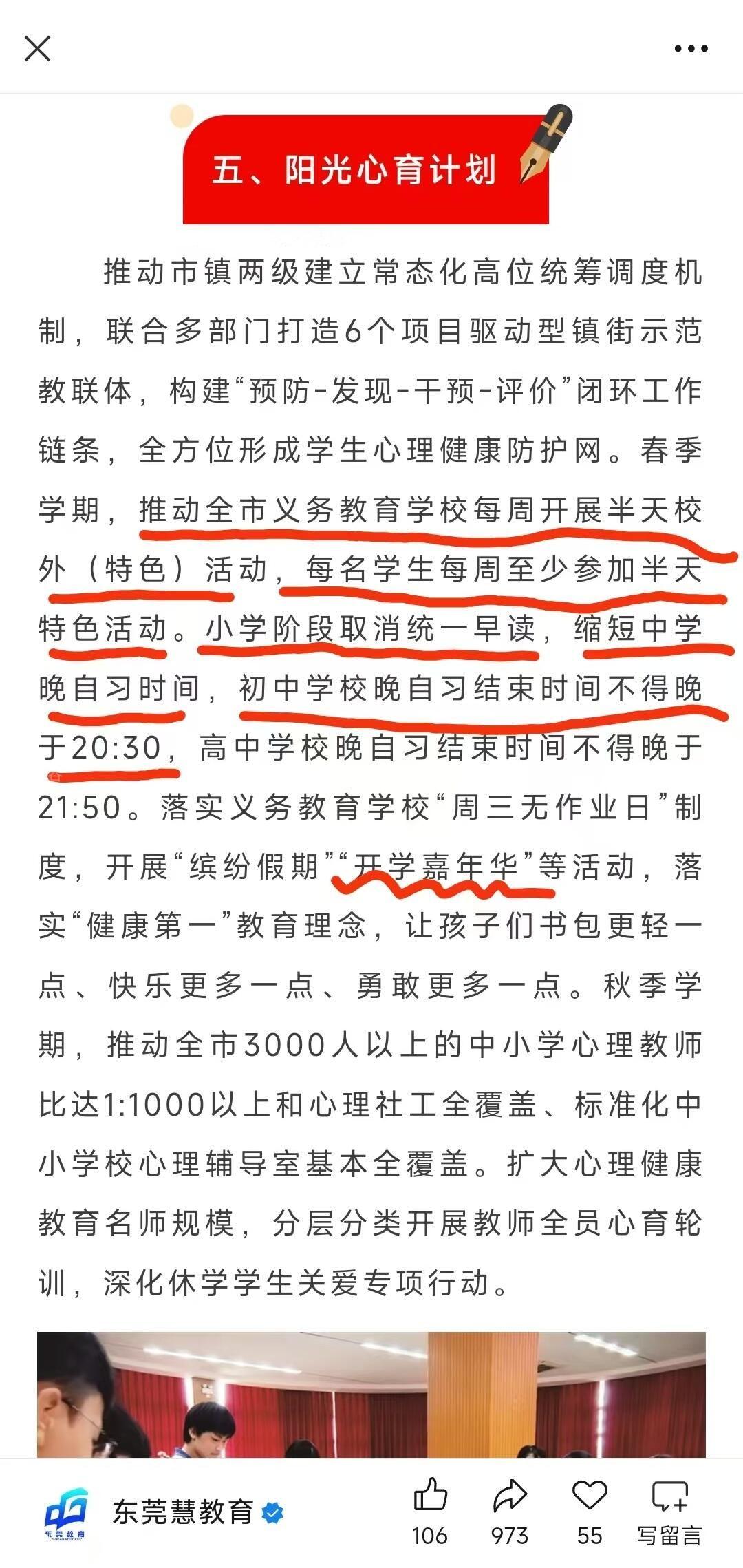This screenshot has height=1568, width=743.
Task: Like this article with thumbs-up
Action: pyautogui.click(x=430, y=1498)
